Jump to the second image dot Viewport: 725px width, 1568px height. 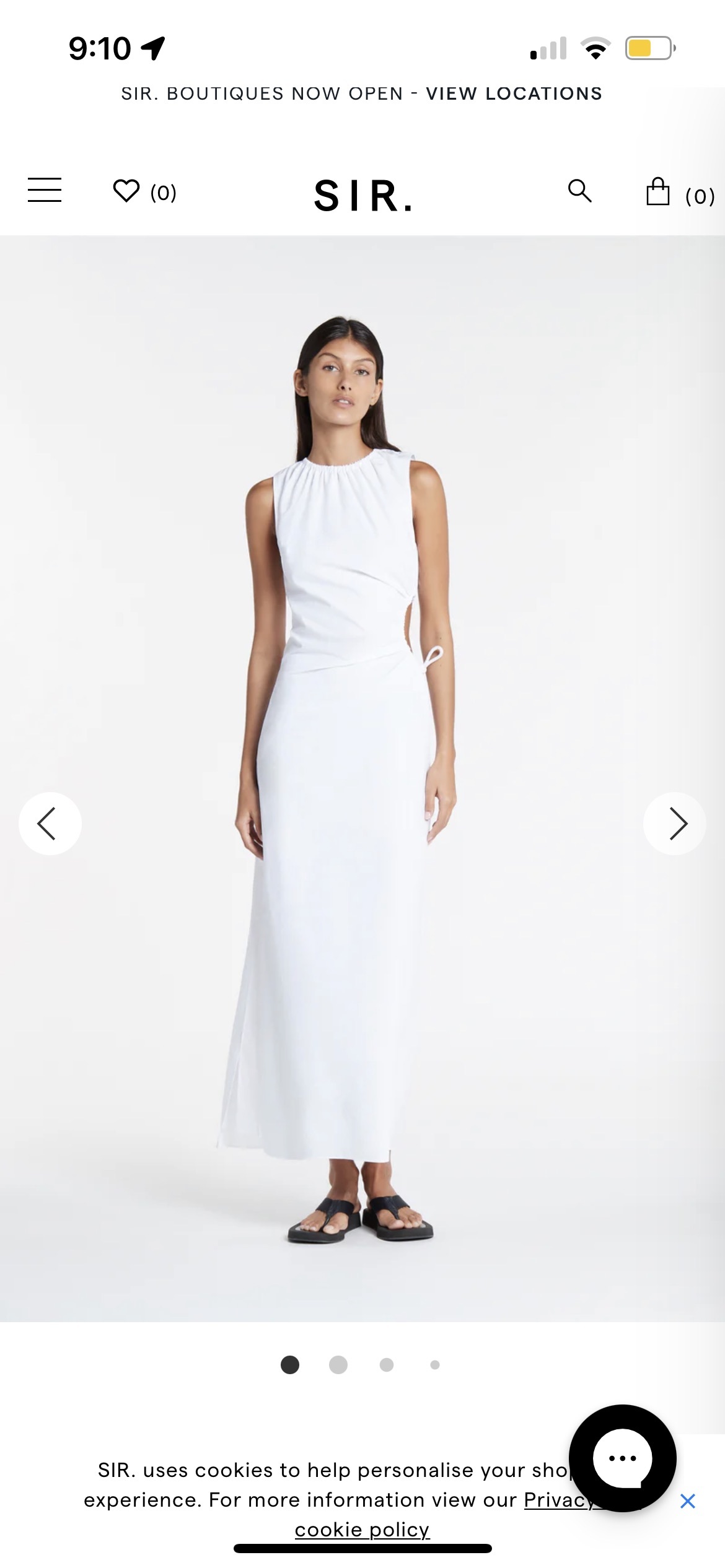tap(338, 1365)
